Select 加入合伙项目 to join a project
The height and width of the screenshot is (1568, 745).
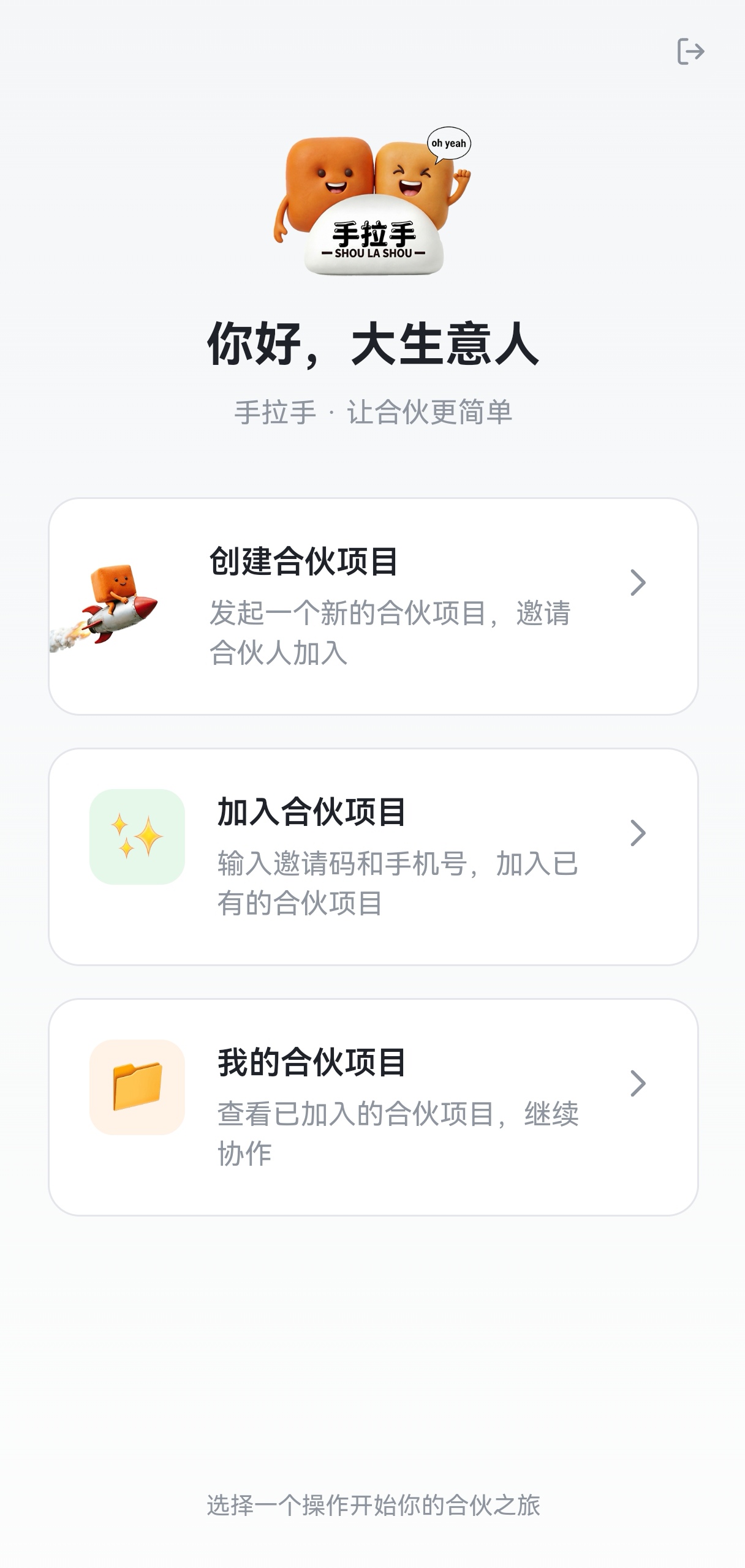pyautogui.click(x=372, y=851)
